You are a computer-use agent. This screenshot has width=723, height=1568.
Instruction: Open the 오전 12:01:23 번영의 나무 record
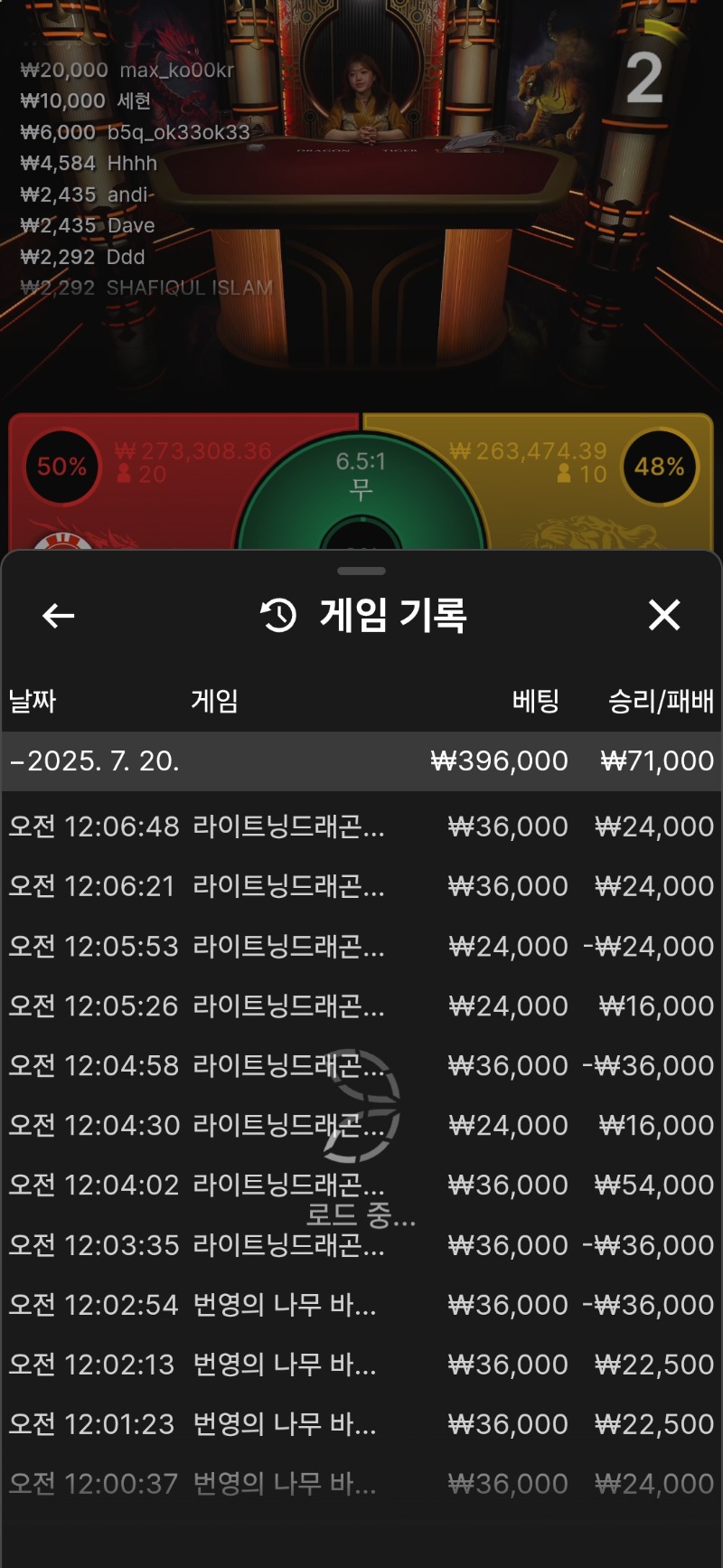[361, 1424]
